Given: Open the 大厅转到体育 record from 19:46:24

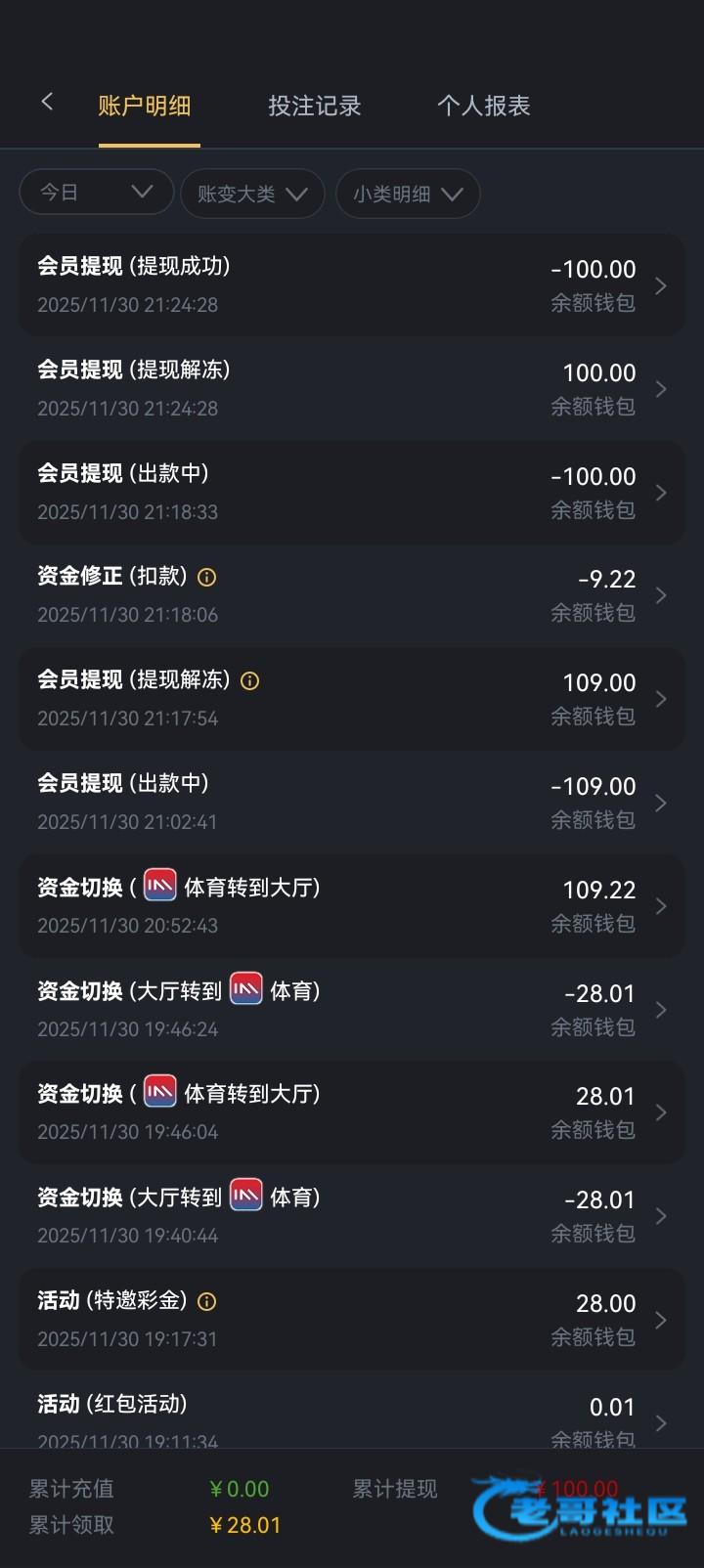Looking at the screenshot, I should pyautogui.click(x=351, y=1010).
